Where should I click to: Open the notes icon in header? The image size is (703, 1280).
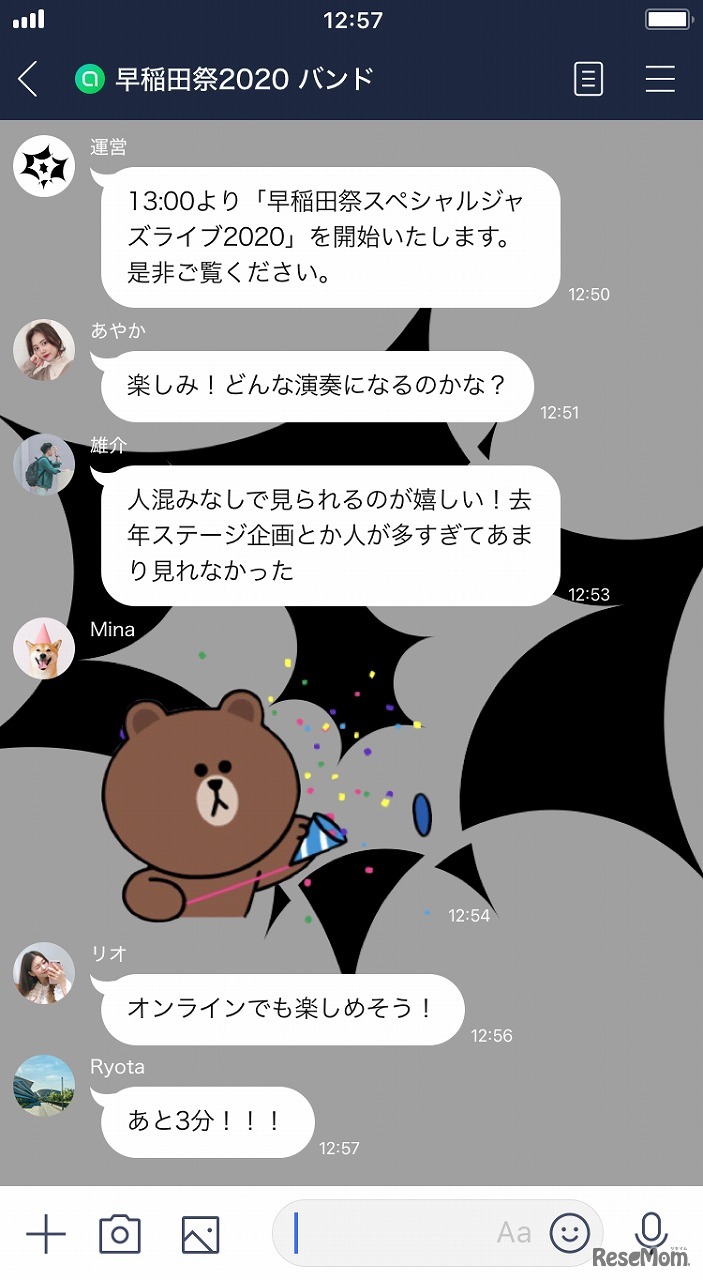pyautogui.click(x=589, y=79)
